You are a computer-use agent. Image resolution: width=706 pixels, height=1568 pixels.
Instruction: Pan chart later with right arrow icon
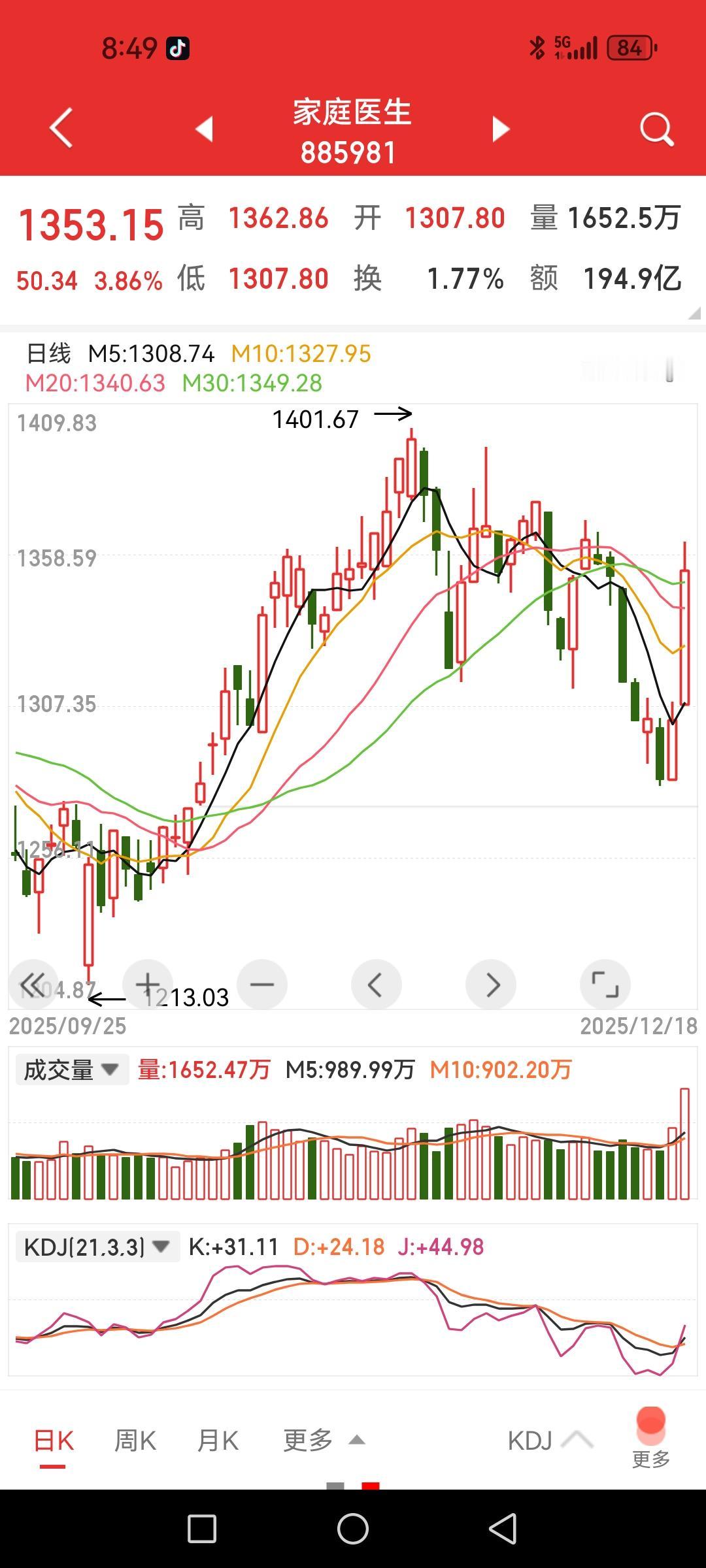click(x=491, y=985)
